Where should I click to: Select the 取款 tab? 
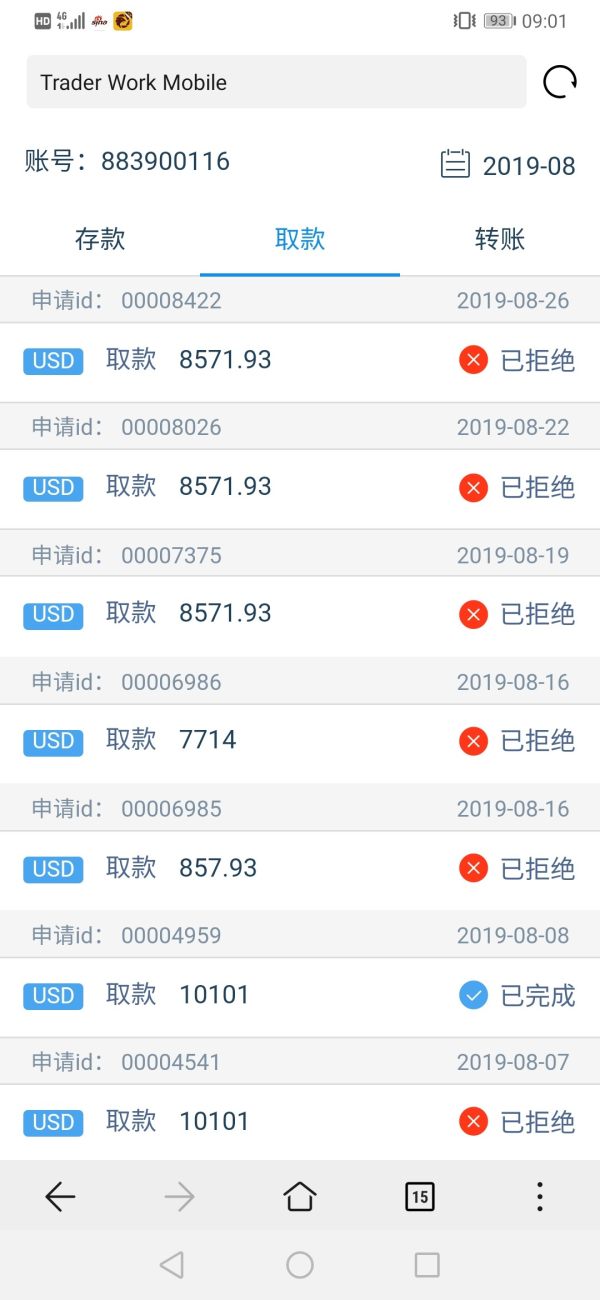pos(300,240)
